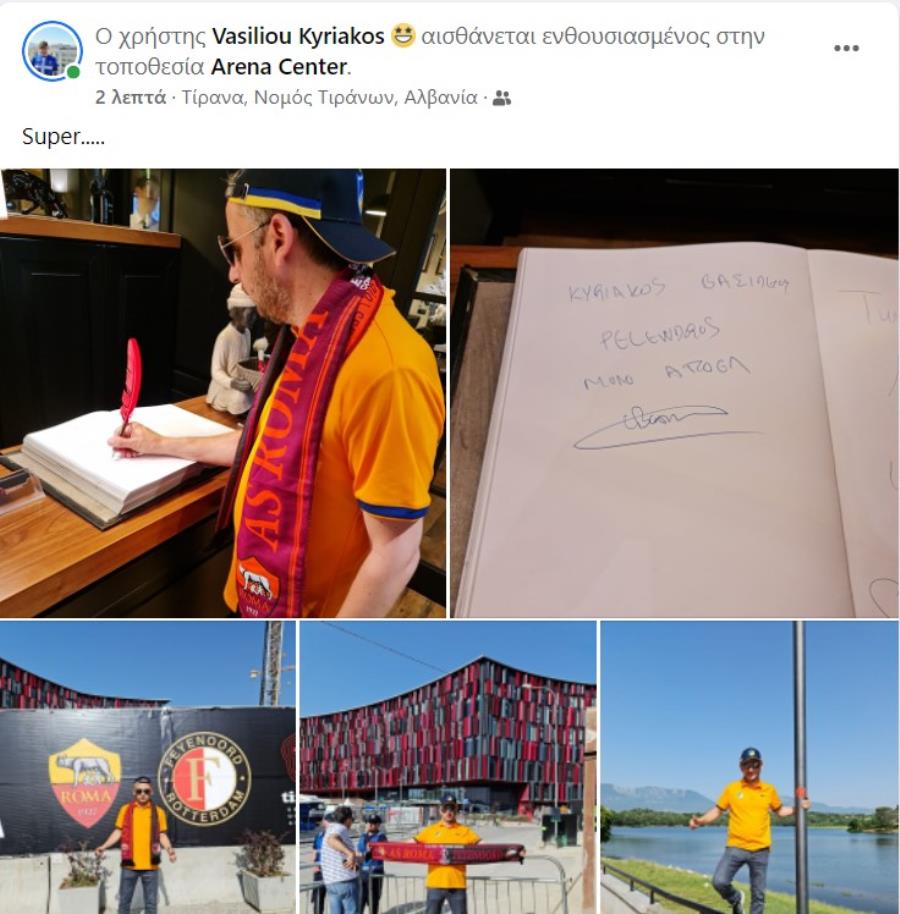View the photo of the man signing the guestbook
The width and height of the screenshot is (900, 914).
coord(223,392)
